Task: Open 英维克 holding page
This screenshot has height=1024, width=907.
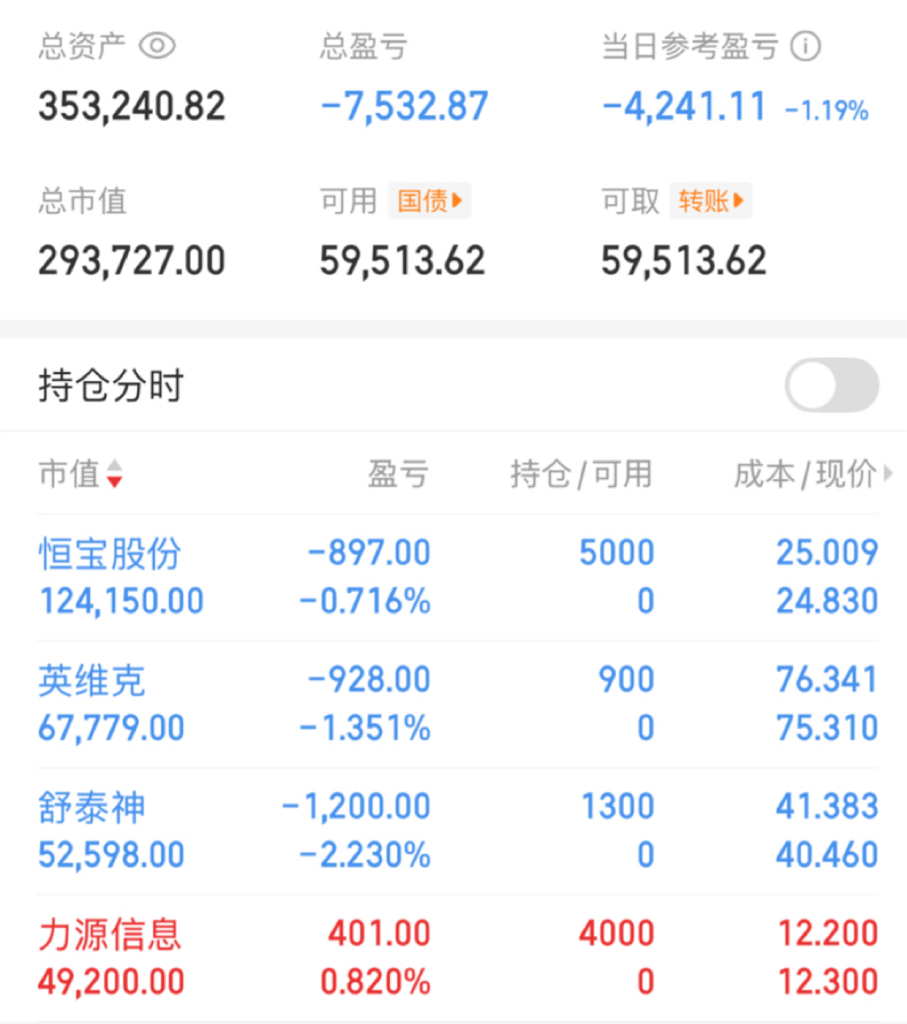Action: (x=91, y=683)
